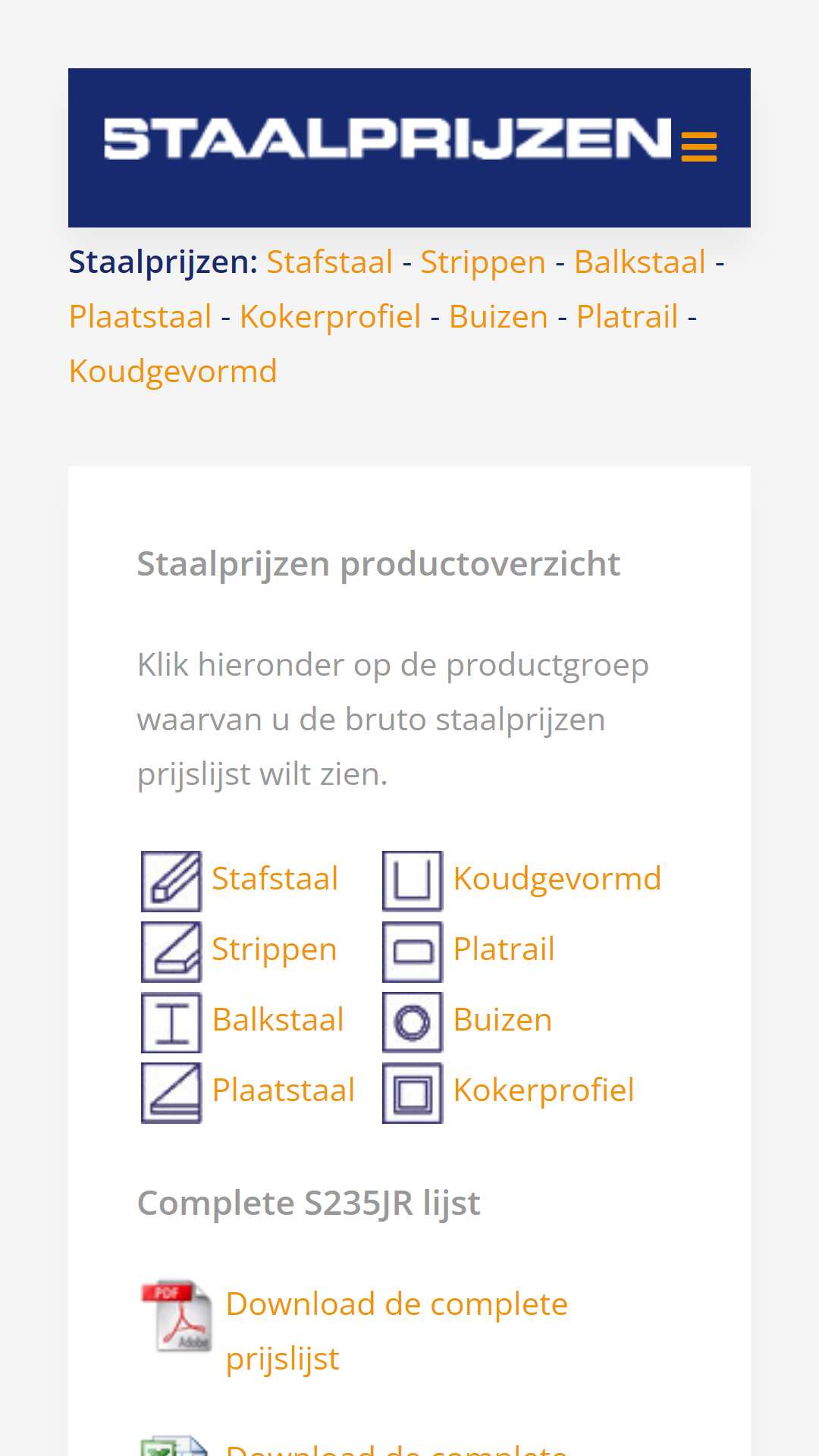Tap the Strippen link next to Staalprijzen
The height and width of the screenshot is (1456, 819).
pos(483,262)
